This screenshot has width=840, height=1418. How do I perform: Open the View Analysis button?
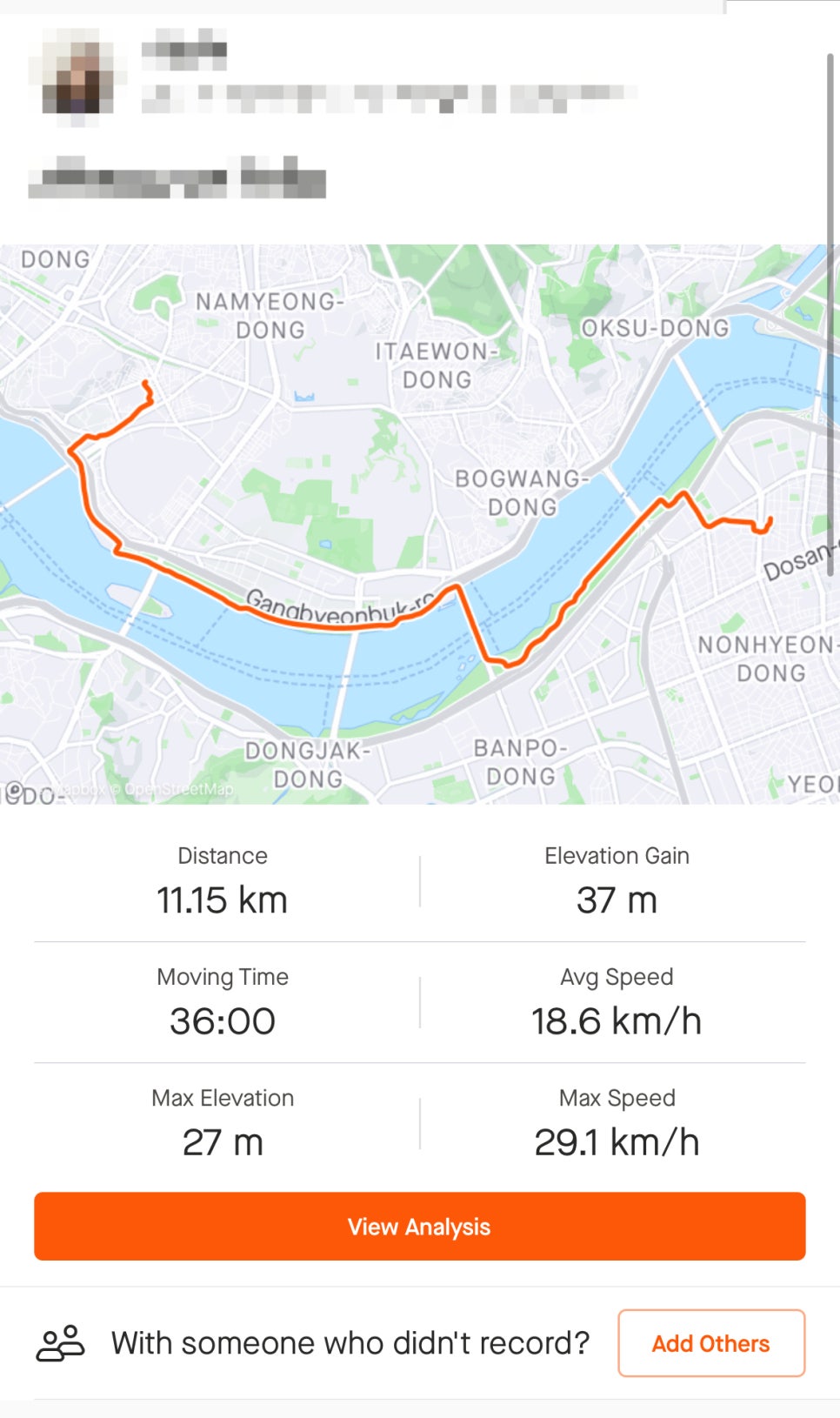419,1226
